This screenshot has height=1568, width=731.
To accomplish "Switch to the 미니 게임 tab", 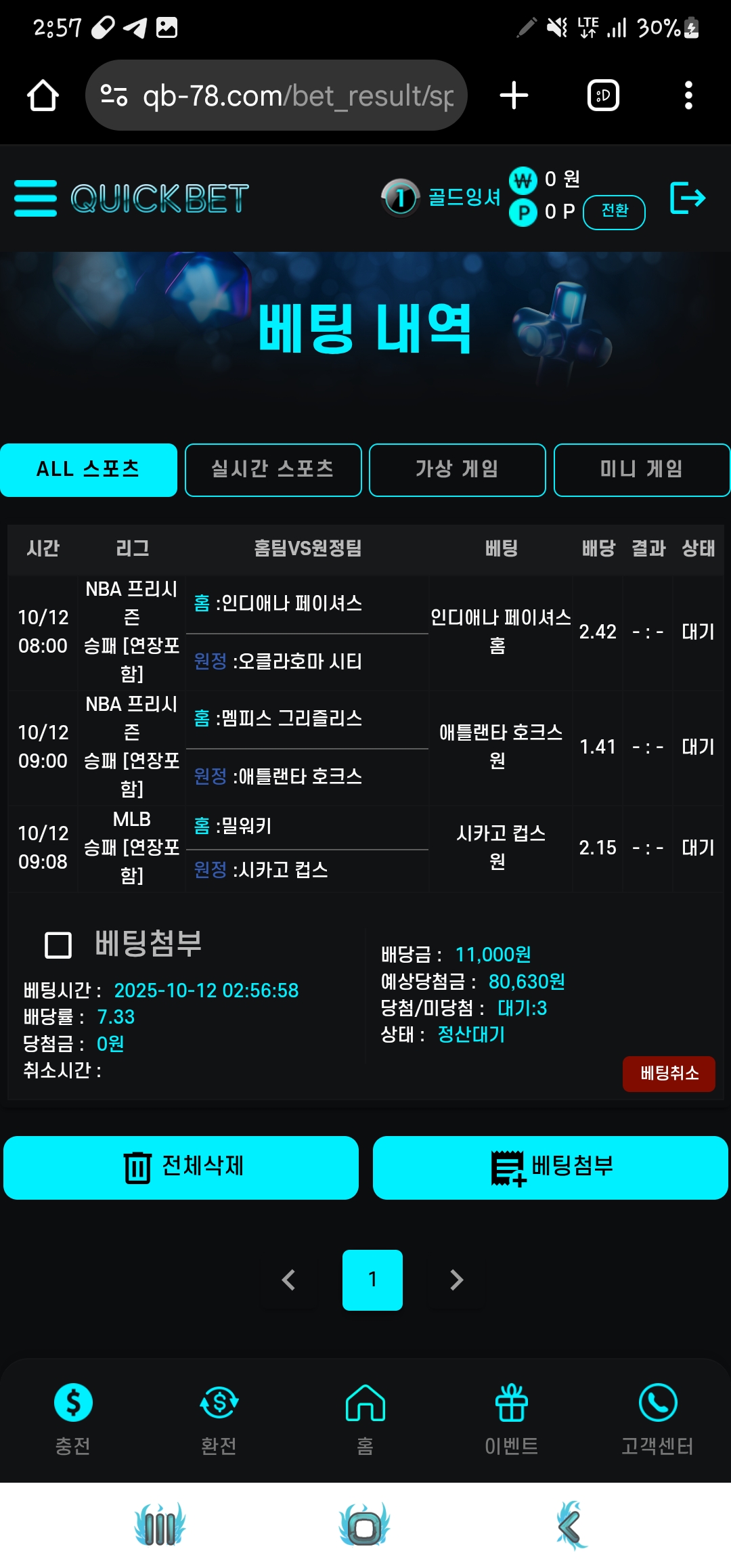I will [641, 470].
